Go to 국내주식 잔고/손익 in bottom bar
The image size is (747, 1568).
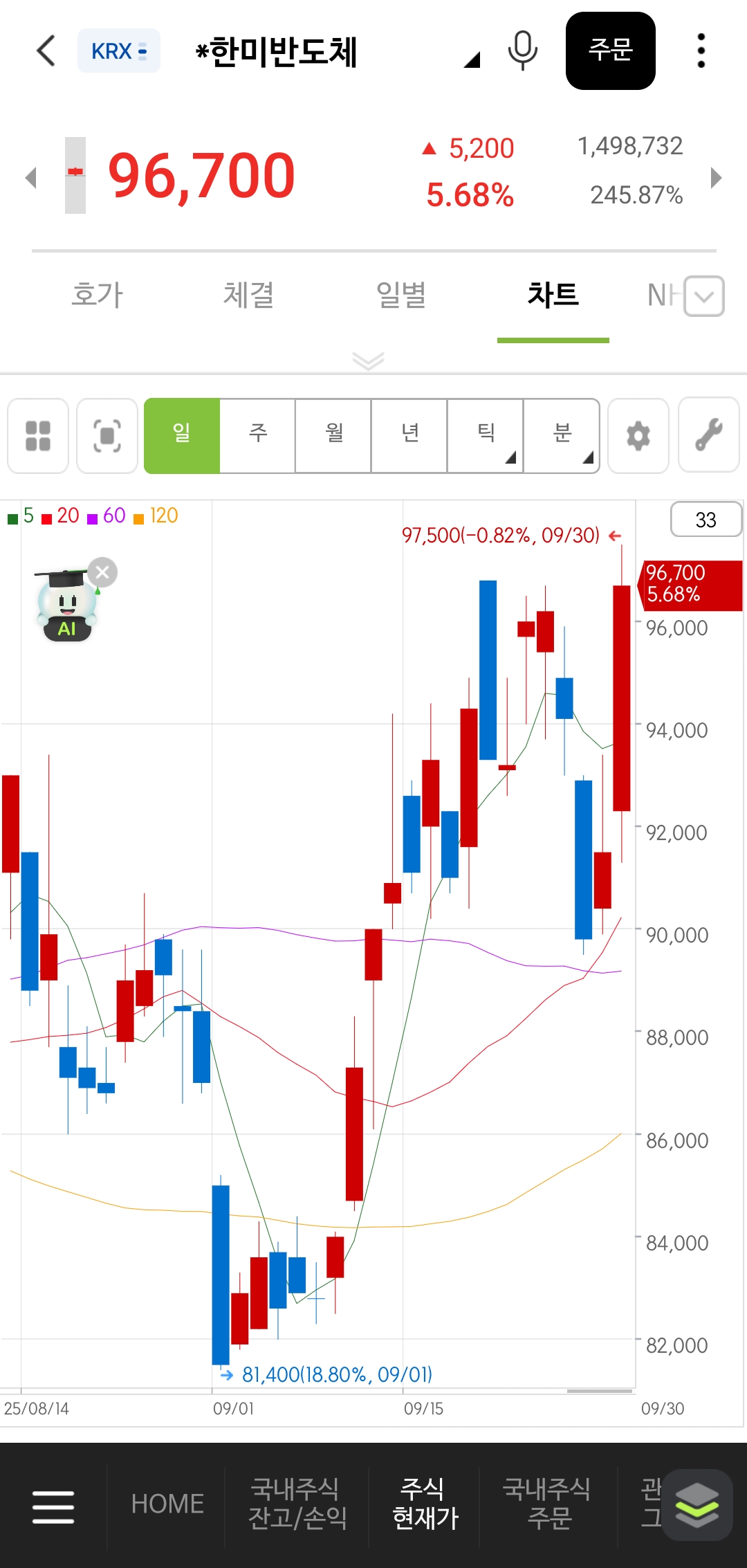(297, 1504)
